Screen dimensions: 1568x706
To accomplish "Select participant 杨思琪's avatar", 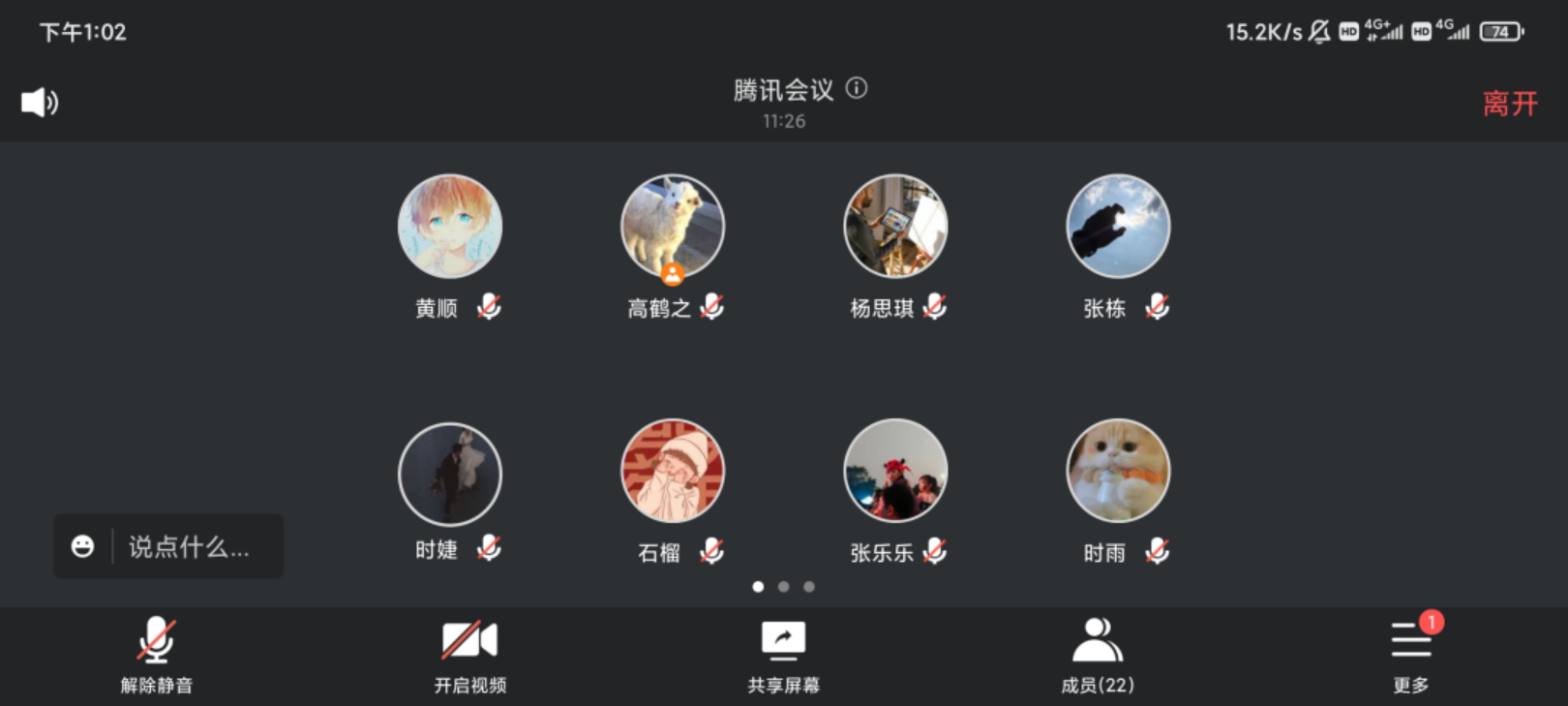I will pyautogui.click(x=895, y=227).
